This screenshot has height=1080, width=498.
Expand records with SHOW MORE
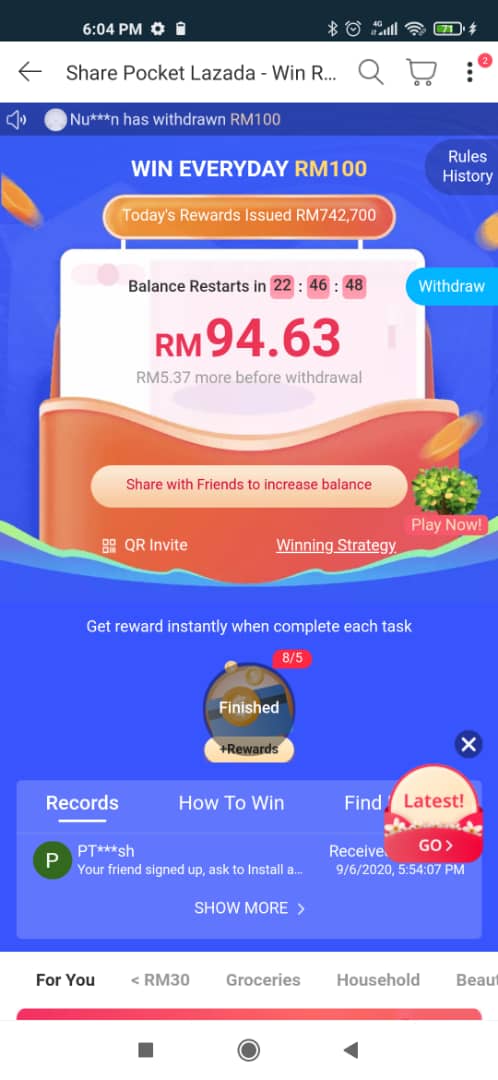click(249, 908)
